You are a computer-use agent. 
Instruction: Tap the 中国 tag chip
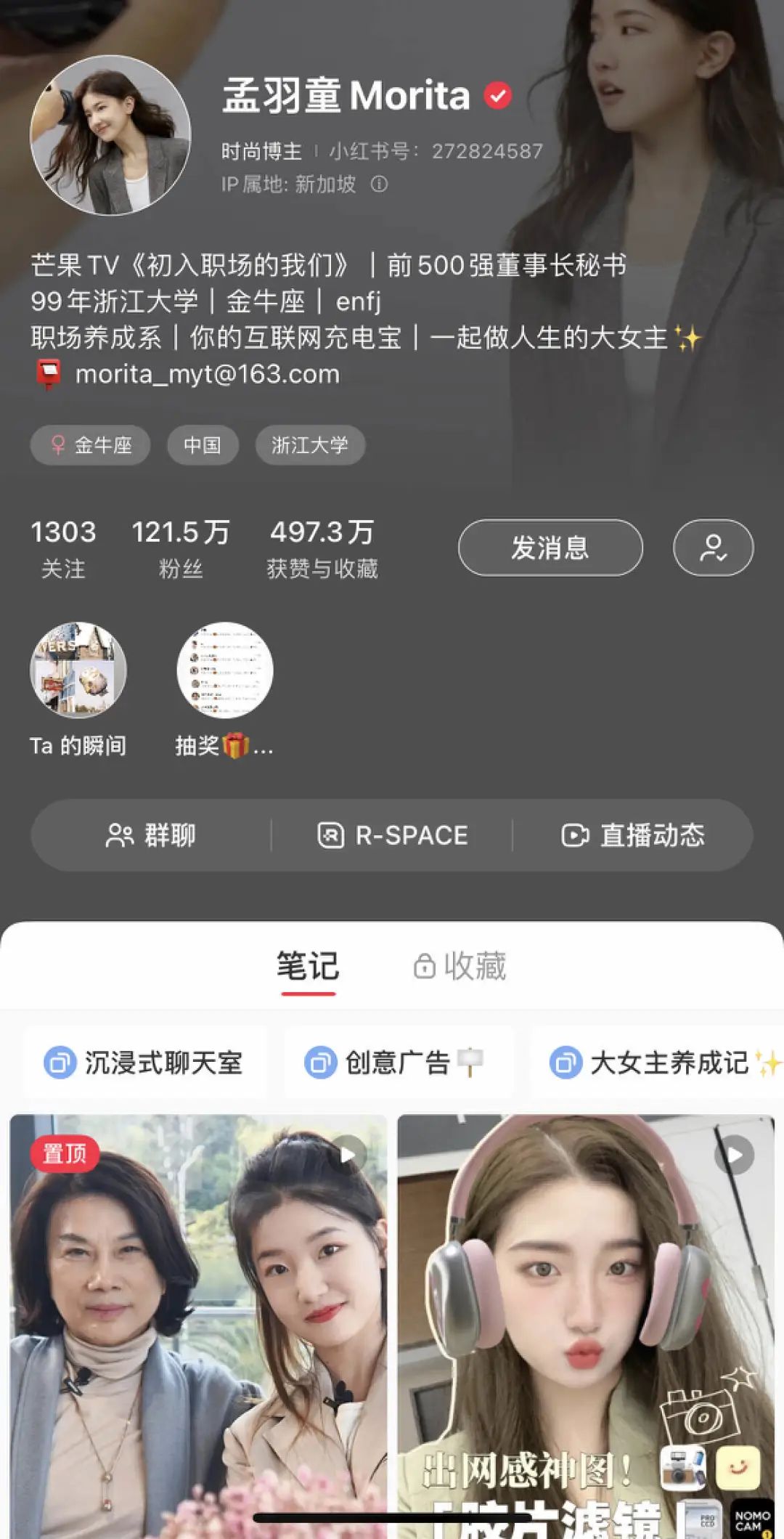pyautogui.click(x=203, y=444)
